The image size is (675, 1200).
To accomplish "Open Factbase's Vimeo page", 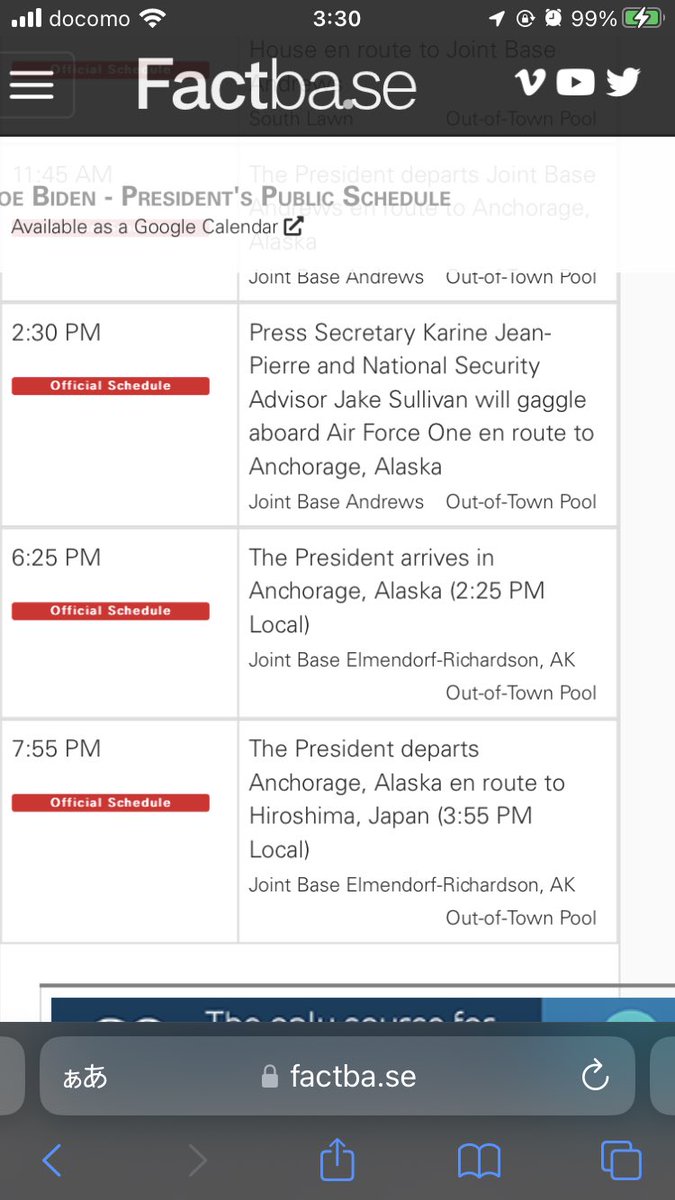I will coord(531,81).
